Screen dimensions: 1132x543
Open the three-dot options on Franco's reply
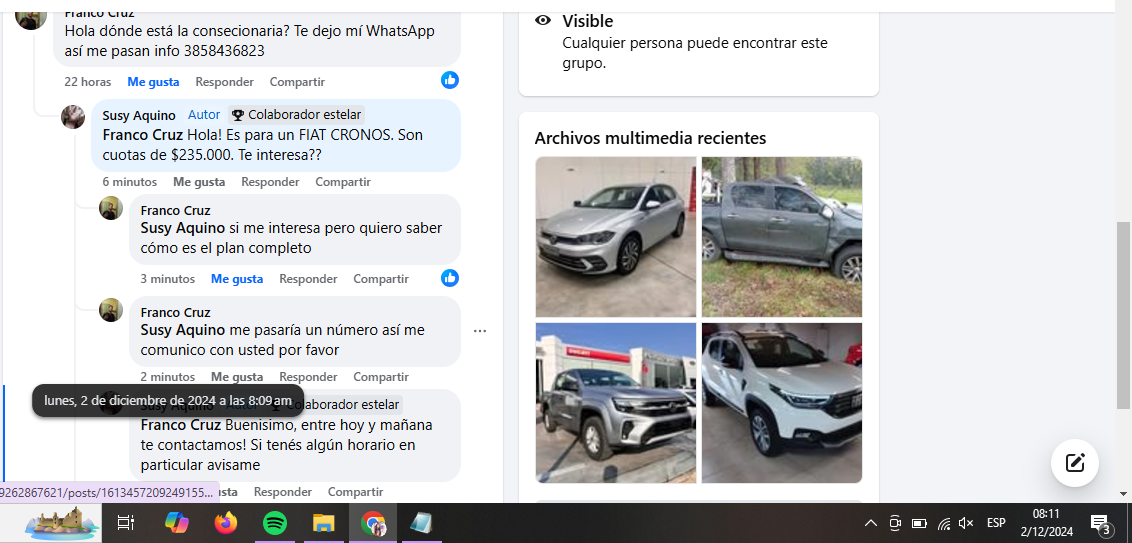tap(480, 331)
